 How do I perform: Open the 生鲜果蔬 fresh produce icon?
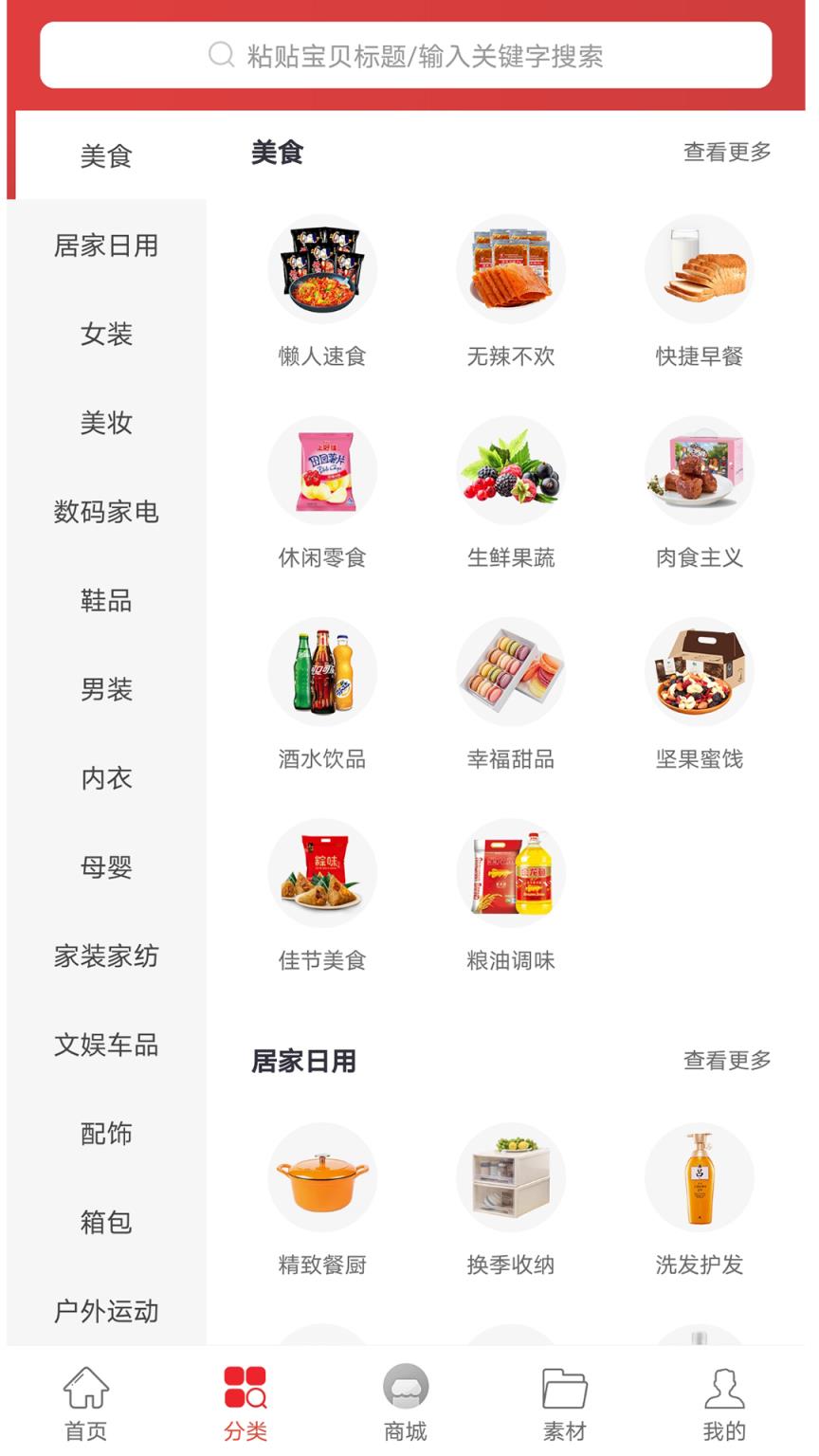click(511, 469)
